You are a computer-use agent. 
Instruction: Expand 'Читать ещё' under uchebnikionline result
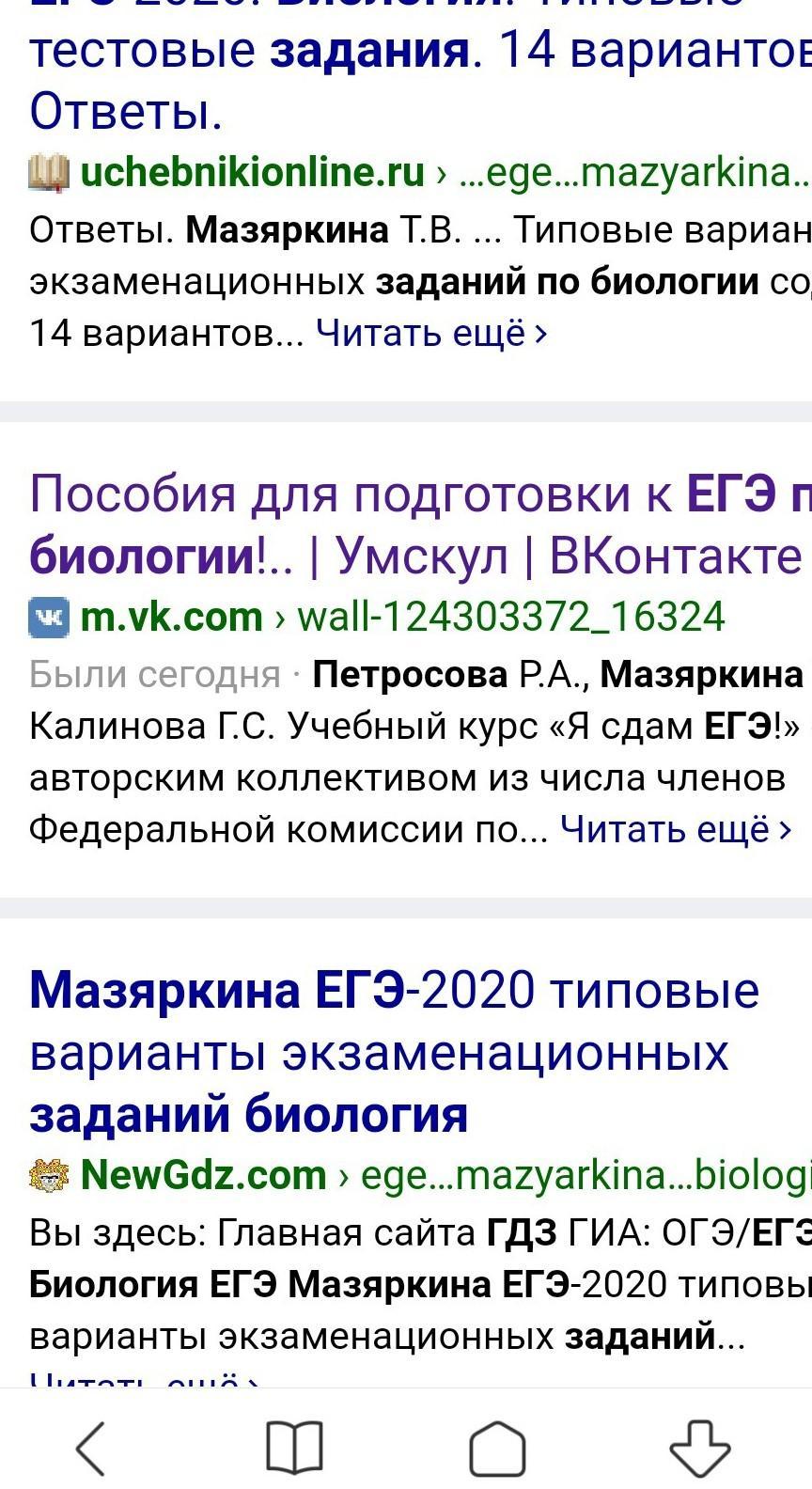click(431, 333)
